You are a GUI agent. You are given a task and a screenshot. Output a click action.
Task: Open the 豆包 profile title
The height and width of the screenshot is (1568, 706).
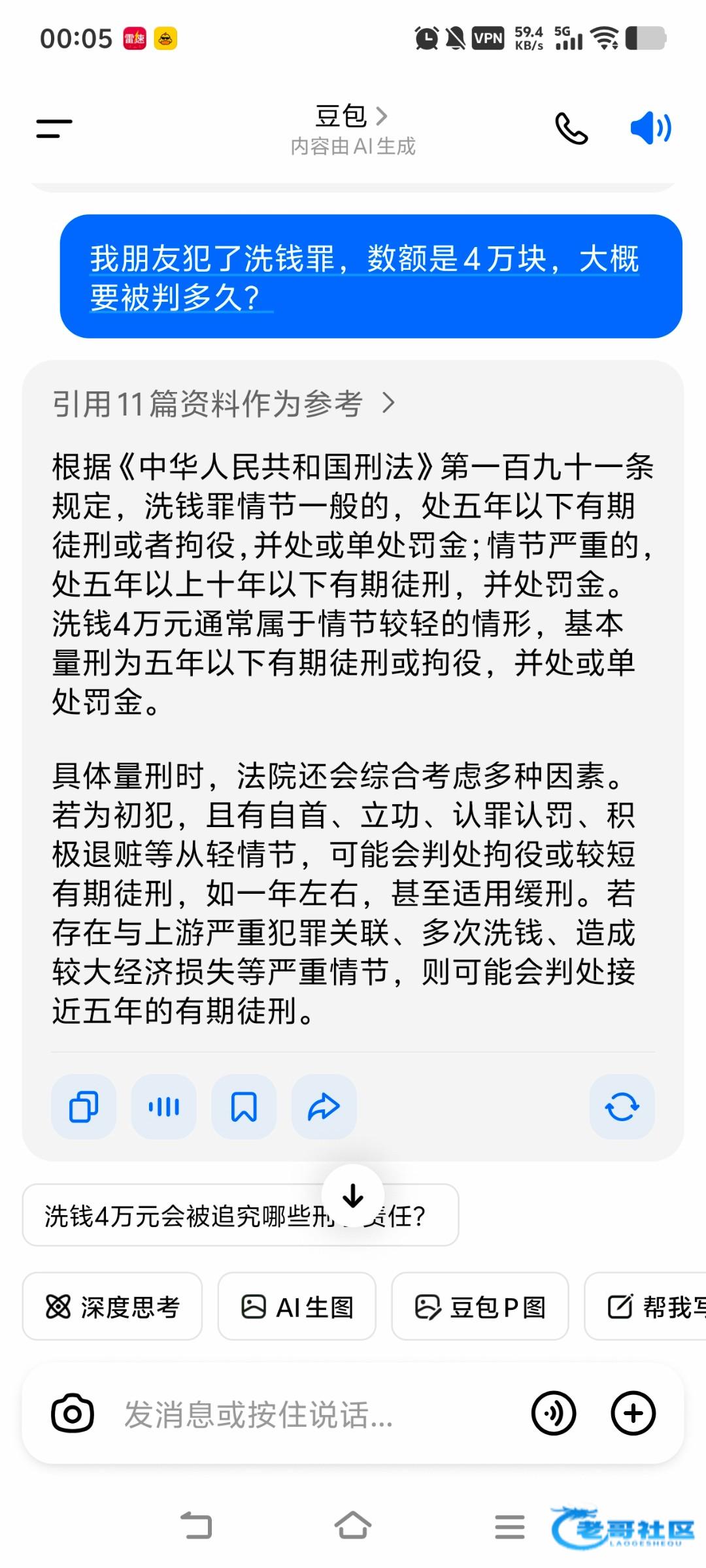[x=351, y=116]
